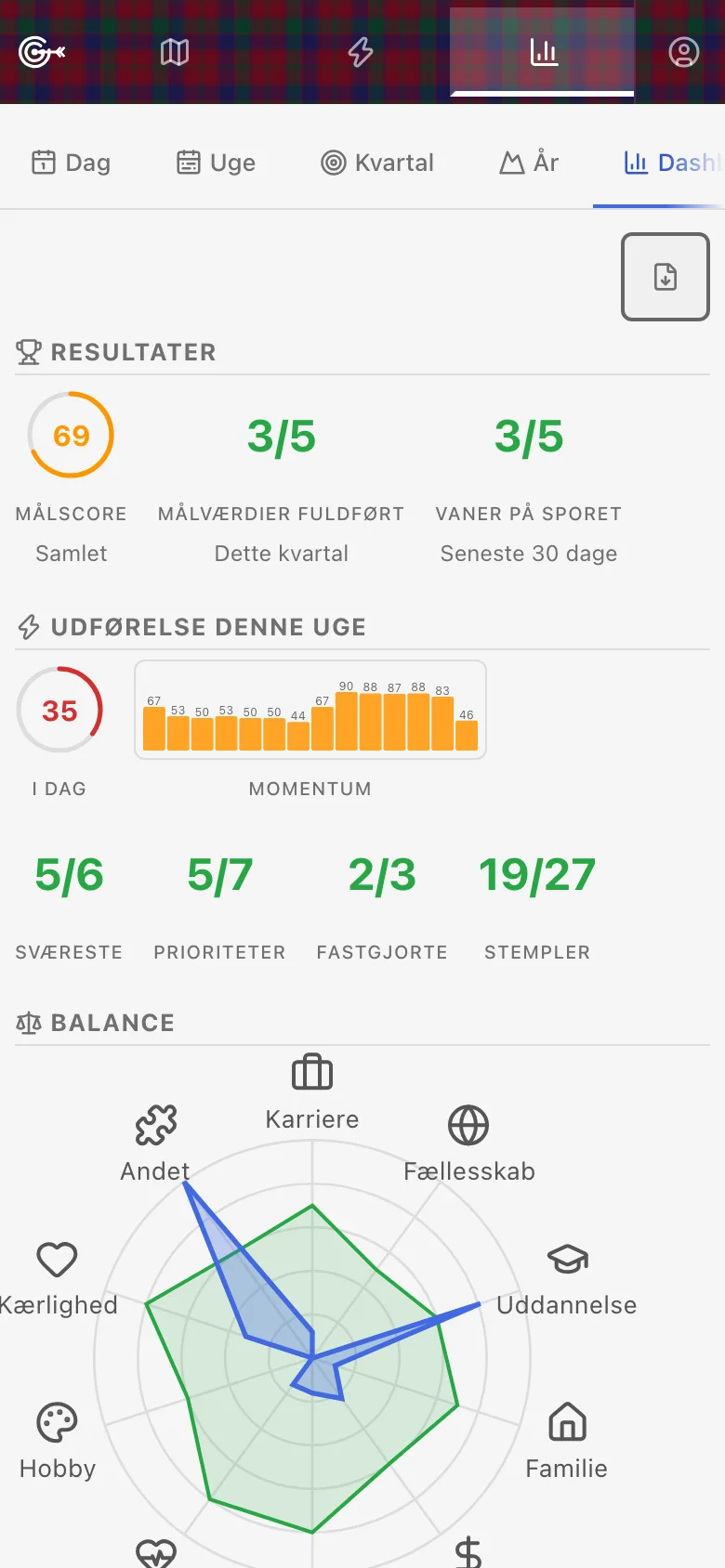The image size is (725, 1568).
Task: Open the user profile icon
Action: point(684,52)
